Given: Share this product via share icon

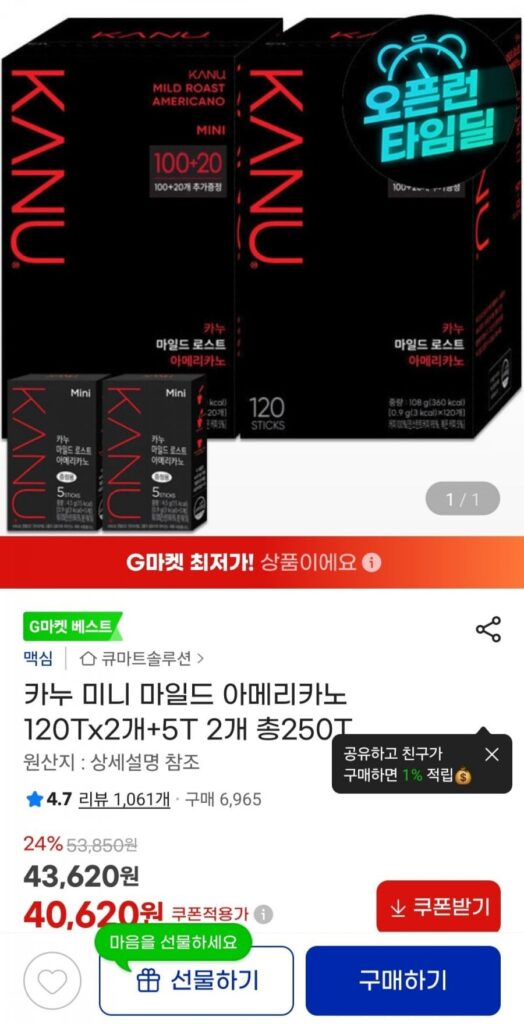Looking at the screenshot, I should [x=488, y=629].
